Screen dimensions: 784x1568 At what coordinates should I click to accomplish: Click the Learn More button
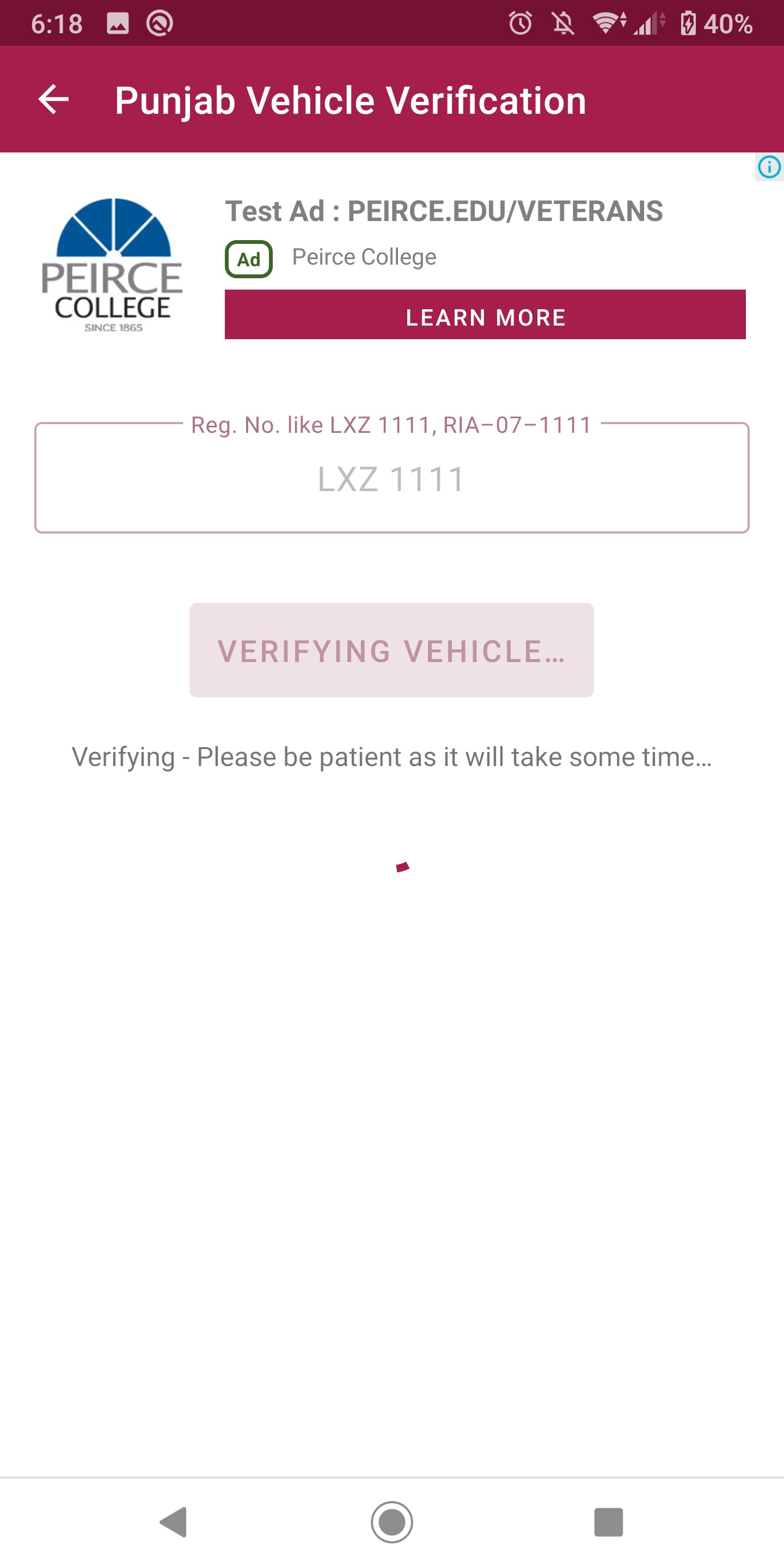485,316
